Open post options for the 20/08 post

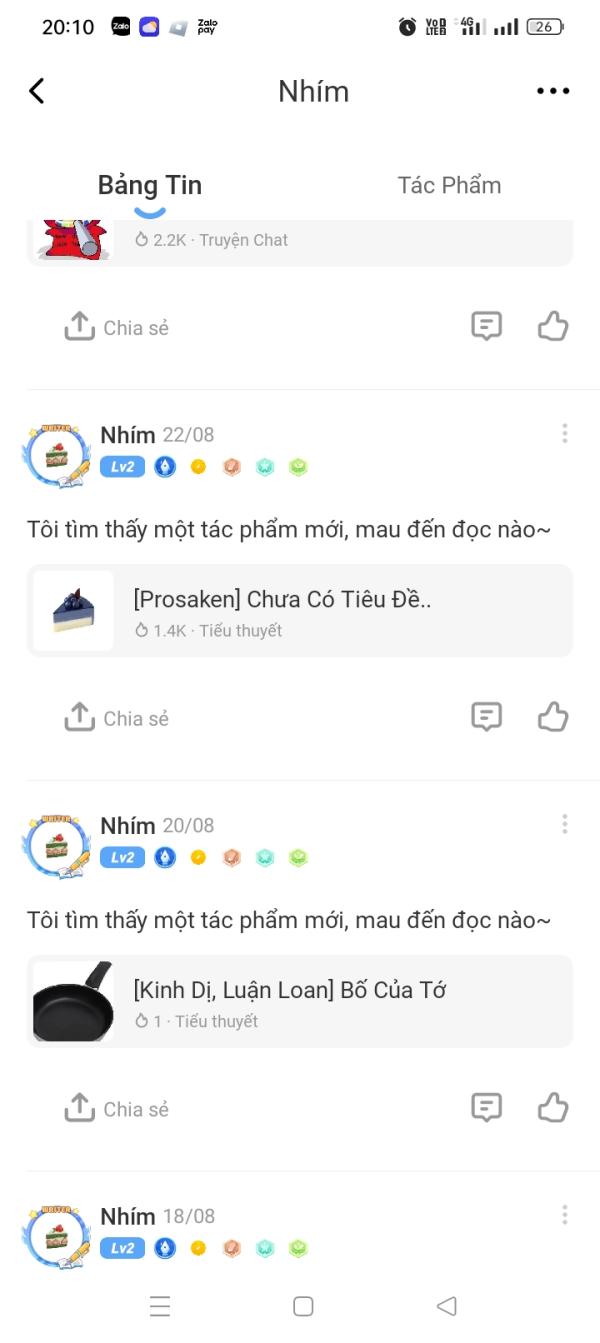tap(565, 824)
